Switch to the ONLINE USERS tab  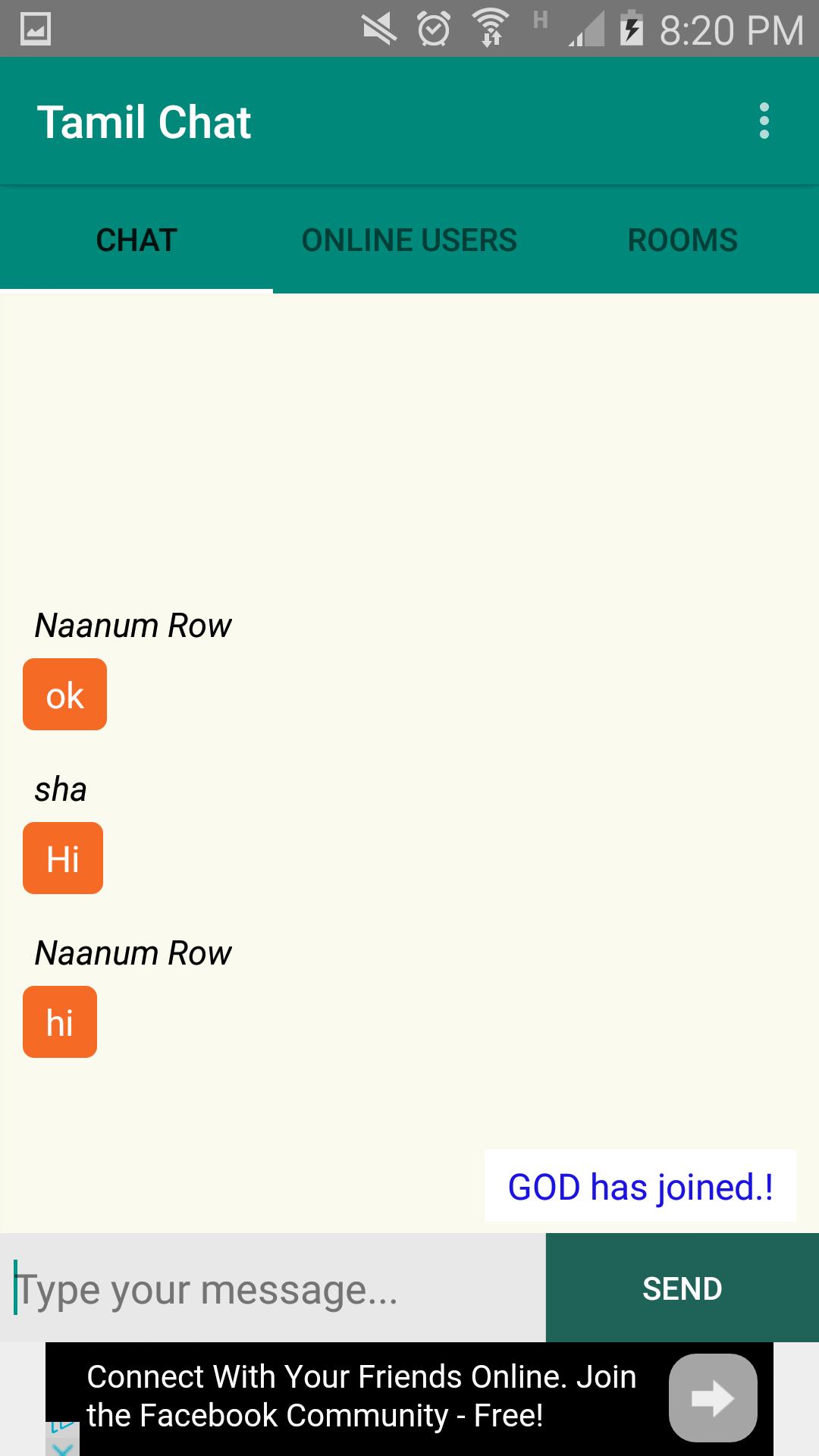coord(409,239)
